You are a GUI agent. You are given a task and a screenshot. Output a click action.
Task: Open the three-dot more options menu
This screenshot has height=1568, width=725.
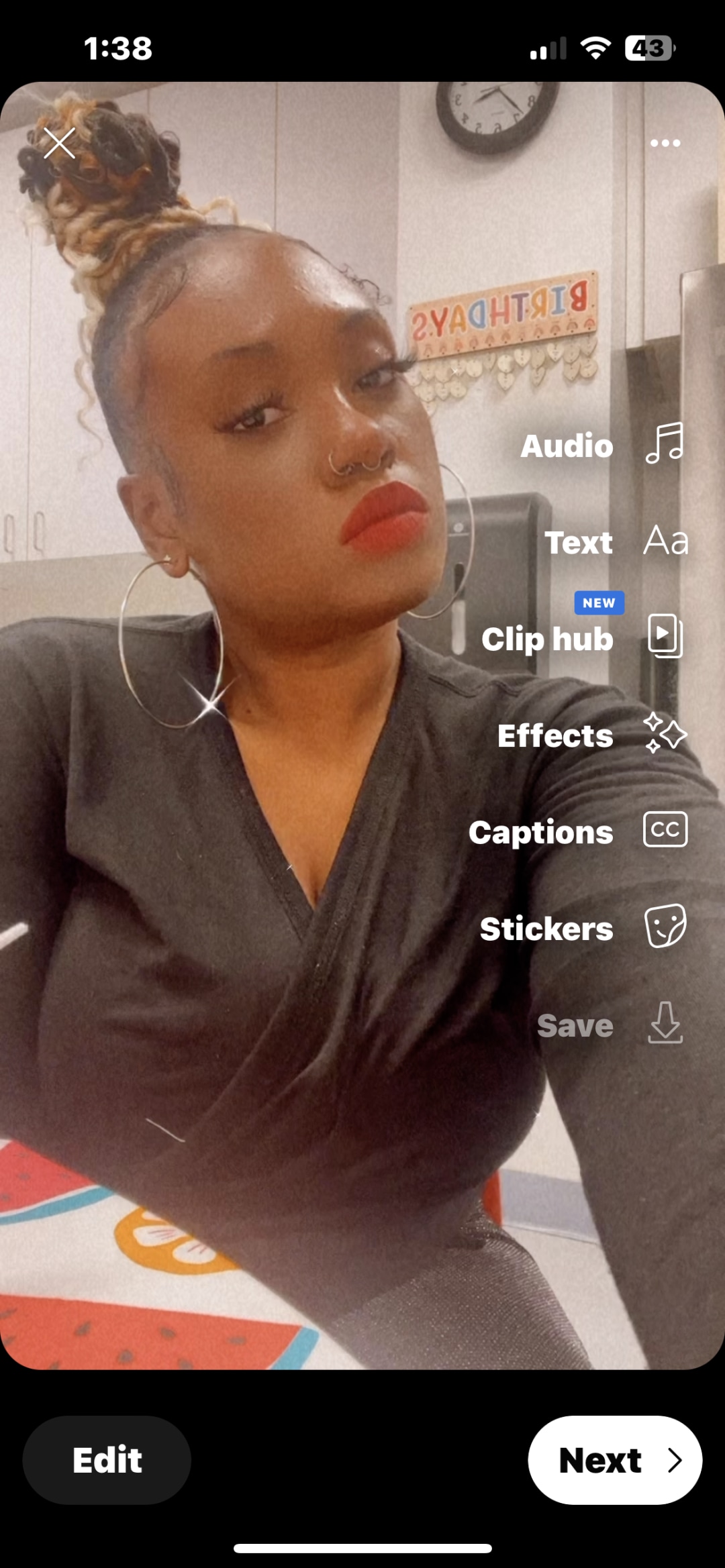coord(665,143)
